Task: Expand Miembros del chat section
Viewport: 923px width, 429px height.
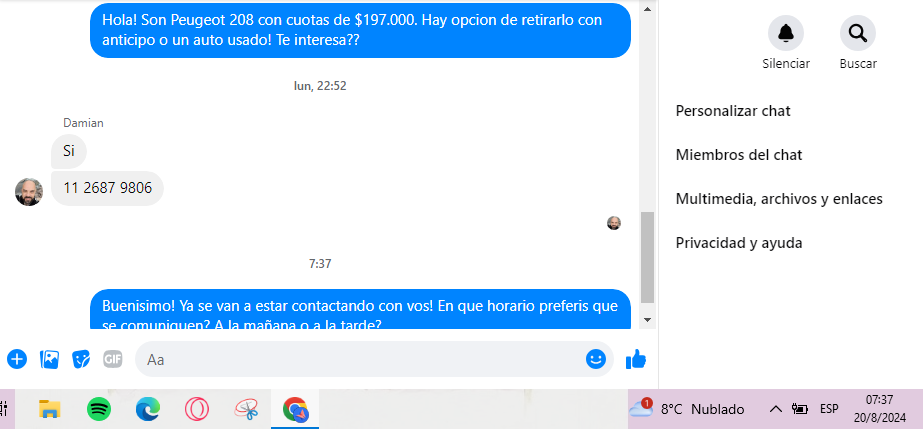Action: [x=739, y=155]
